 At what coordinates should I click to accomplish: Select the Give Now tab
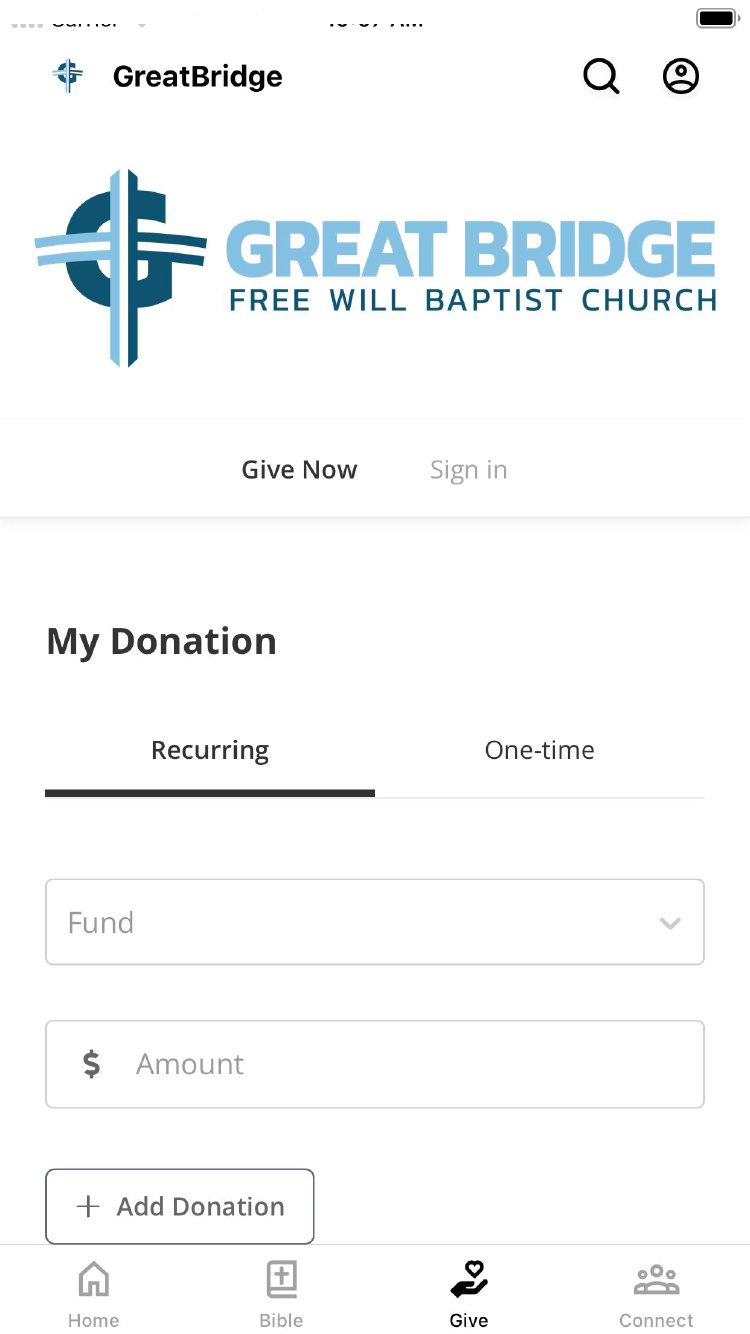[x=299, y=470]
